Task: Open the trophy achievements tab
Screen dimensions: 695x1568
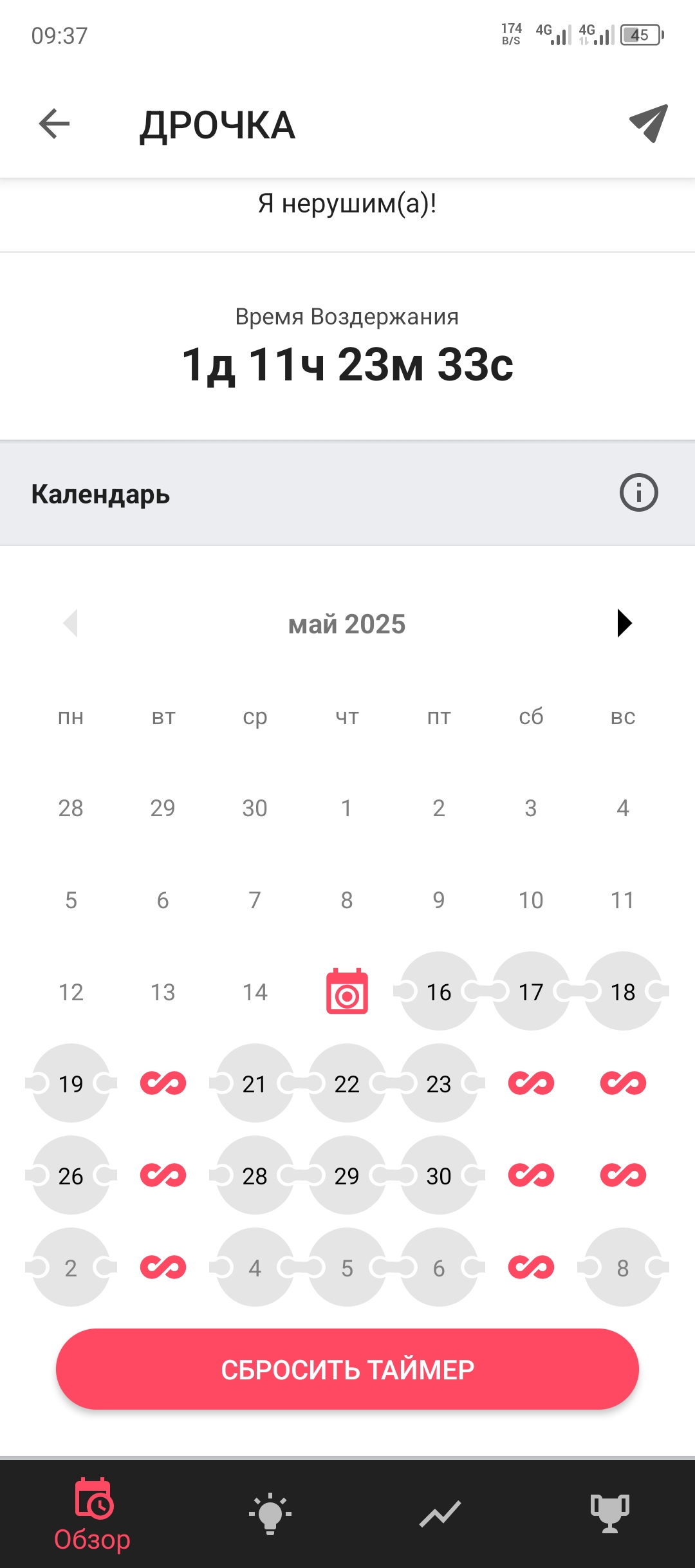Action: (609, 1513)
